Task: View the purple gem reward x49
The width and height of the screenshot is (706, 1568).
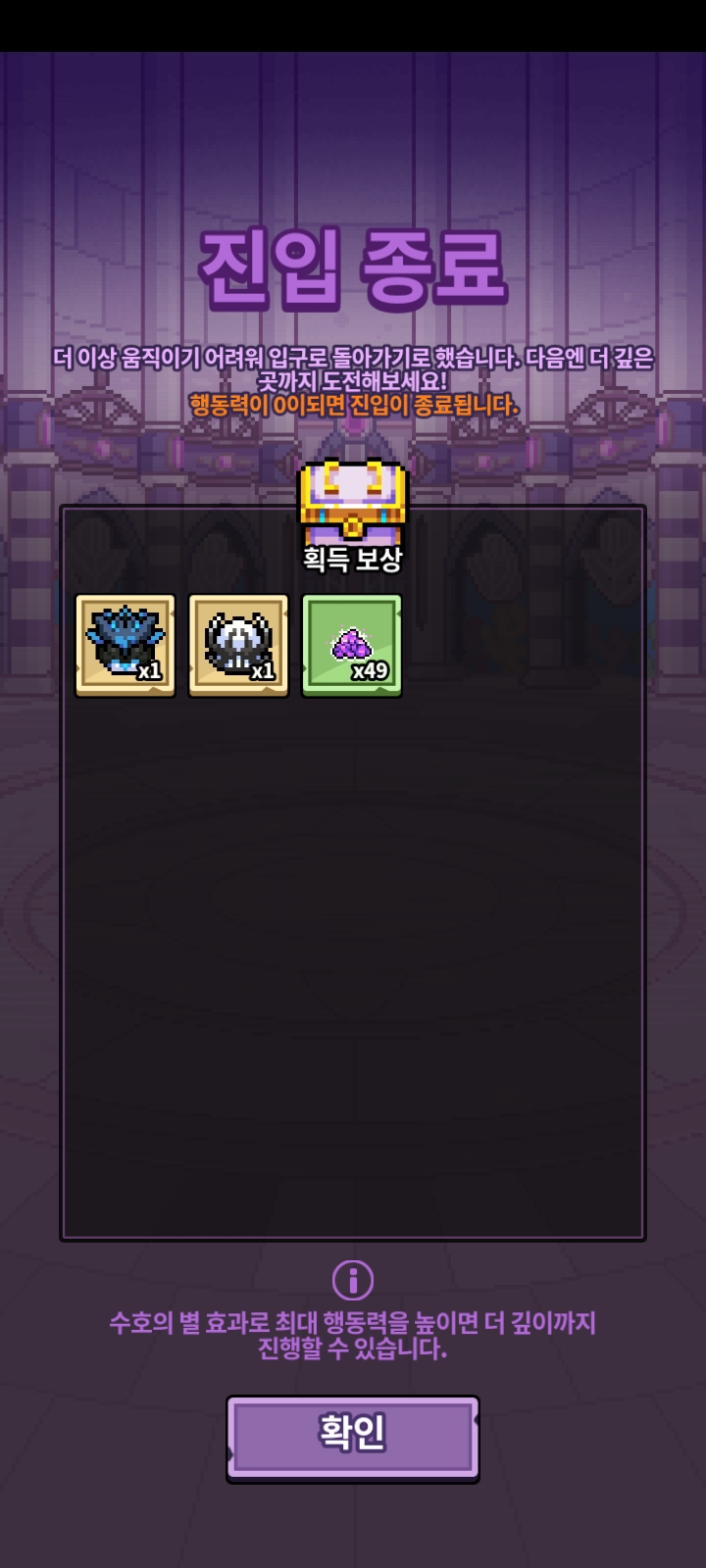Action: tap(351, 644)
